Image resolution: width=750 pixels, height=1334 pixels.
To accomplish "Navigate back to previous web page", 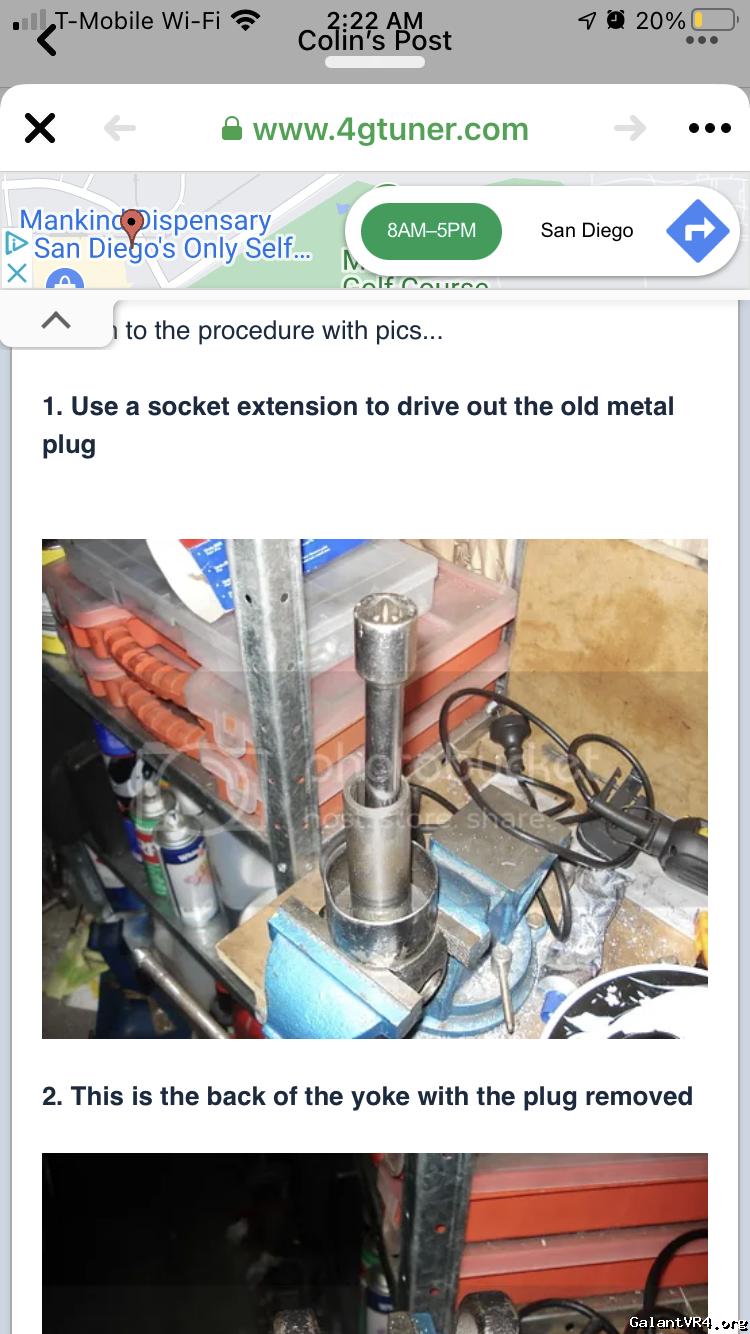I will tap(120, 128).
